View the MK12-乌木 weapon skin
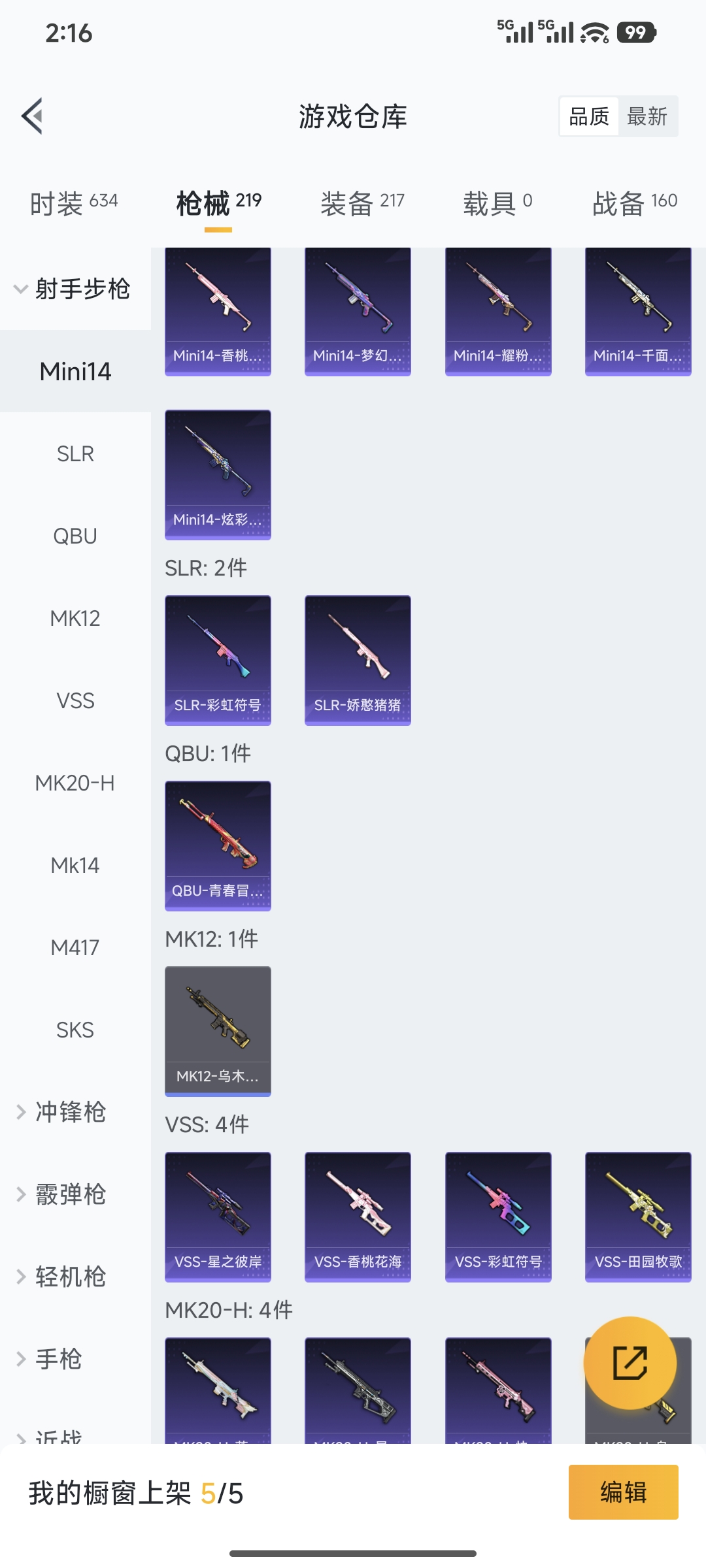706x1568 pixels. point(218,1030)
